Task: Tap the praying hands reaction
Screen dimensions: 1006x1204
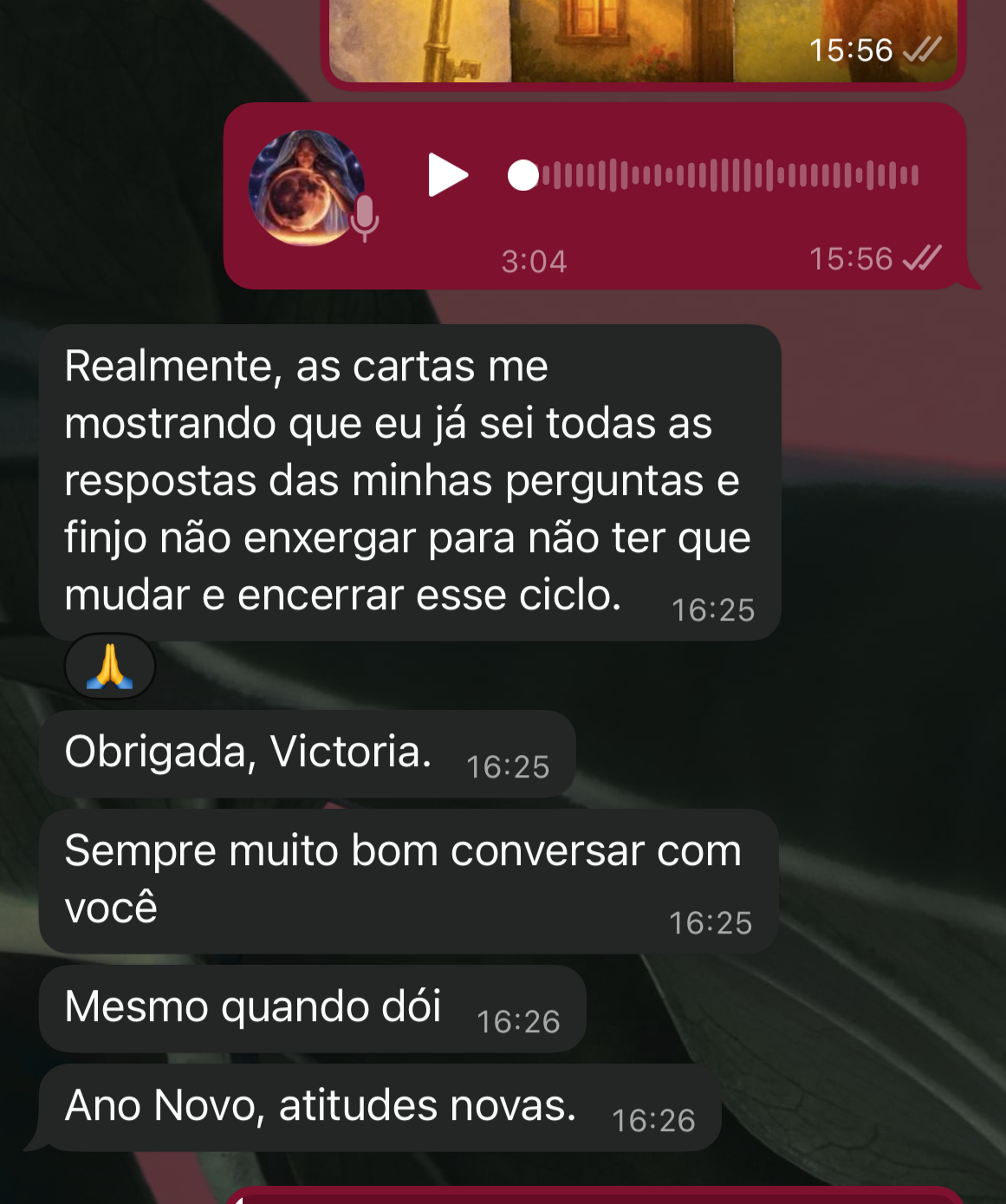Action: click(110, 667)
